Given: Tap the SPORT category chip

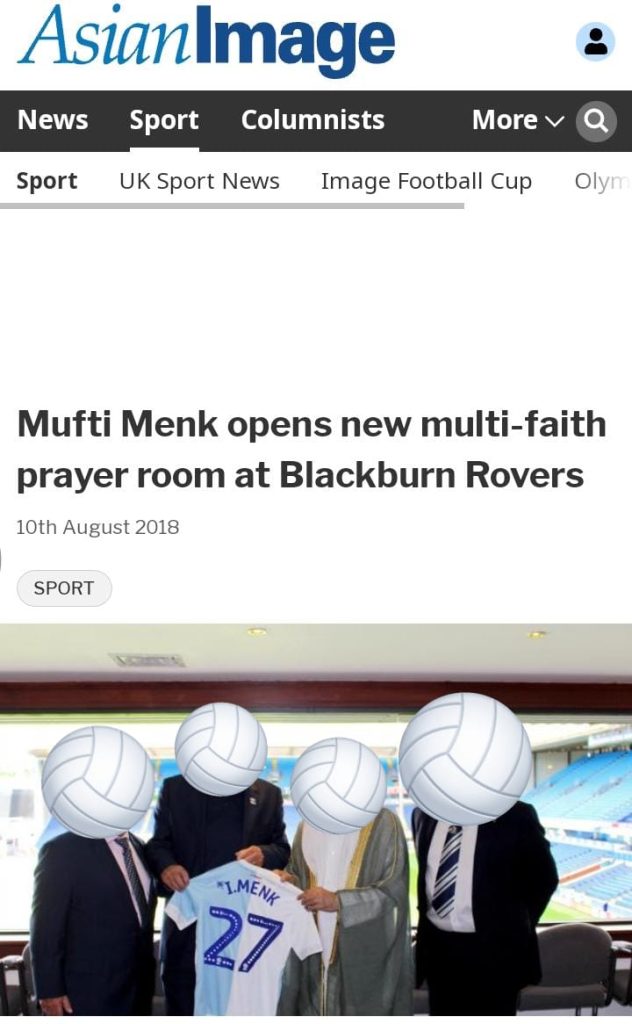Looking at the screenshot, I should 64,588.
